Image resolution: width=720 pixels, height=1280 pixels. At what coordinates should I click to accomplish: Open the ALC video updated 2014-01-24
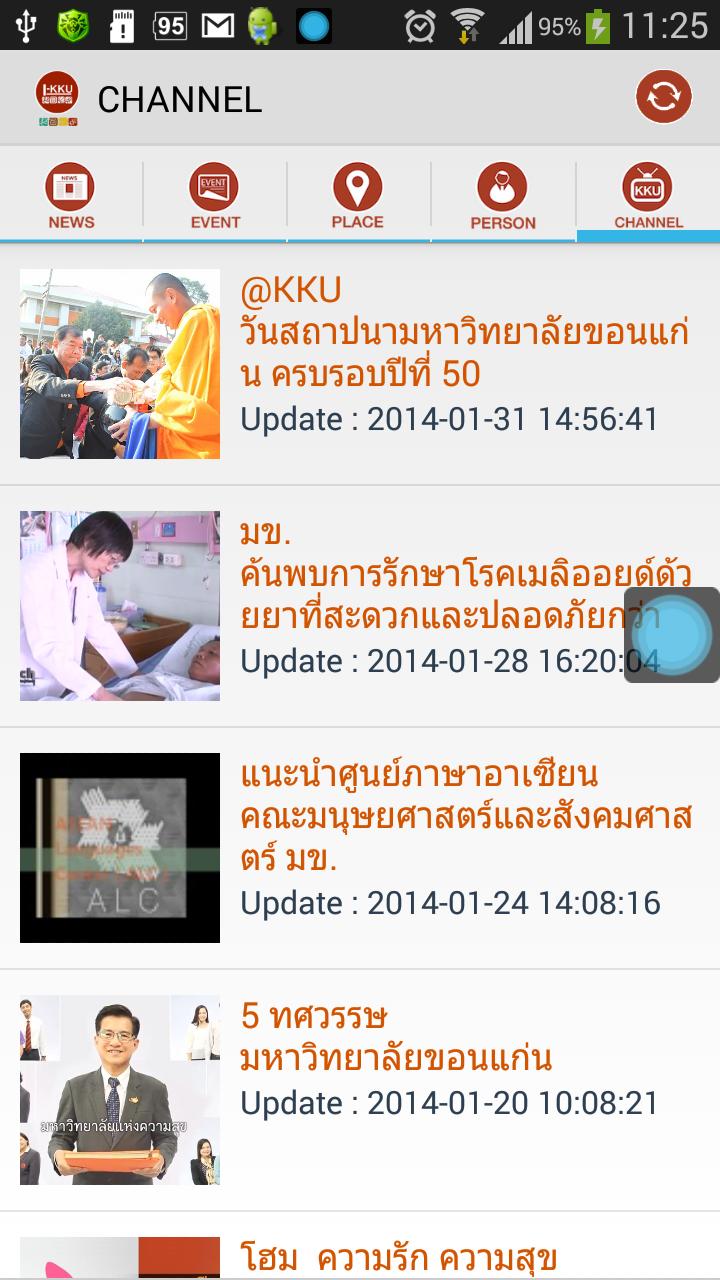click(x=360, y=848)
